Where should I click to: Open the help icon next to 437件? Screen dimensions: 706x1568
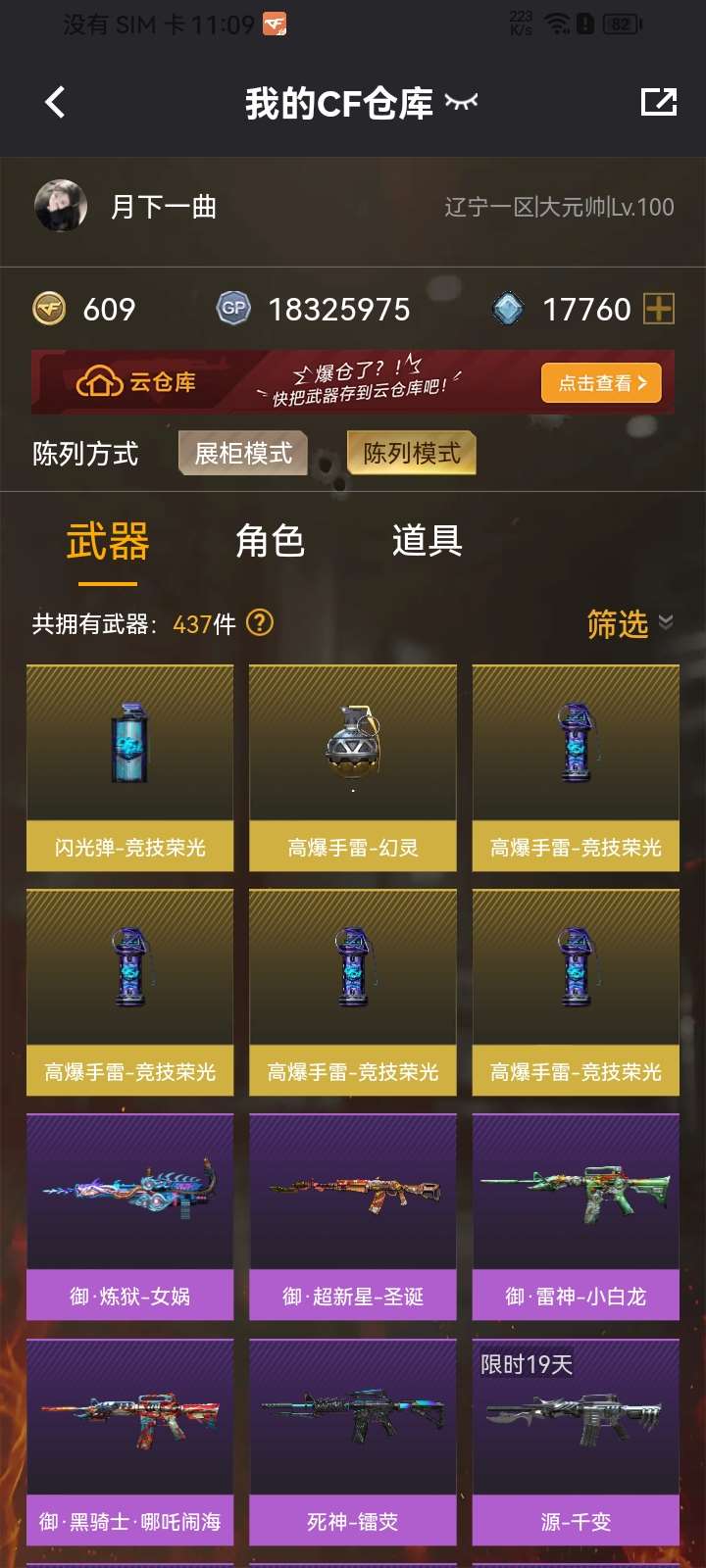tap(260, 623)
